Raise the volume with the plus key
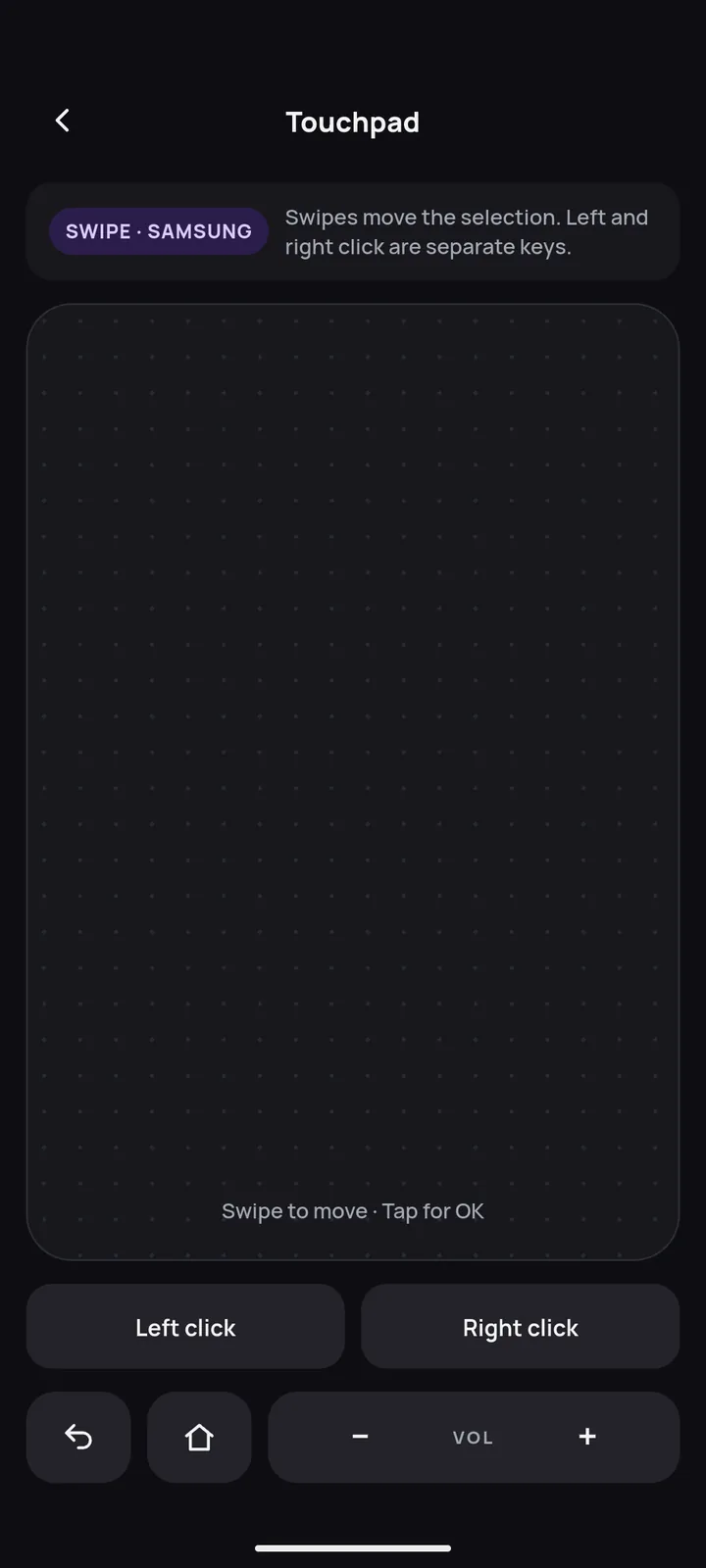The height and width of the screenshot is (1568, 706). (x=587, y=1437)
